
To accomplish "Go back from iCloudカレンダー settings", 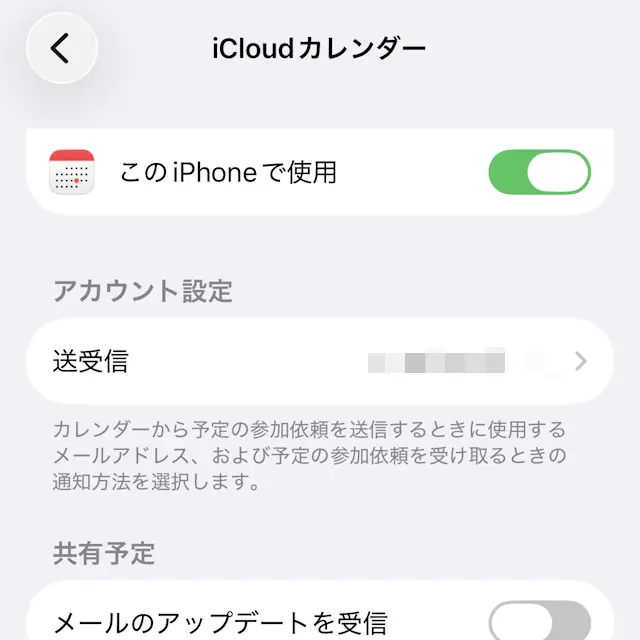I will pos(61,48).
